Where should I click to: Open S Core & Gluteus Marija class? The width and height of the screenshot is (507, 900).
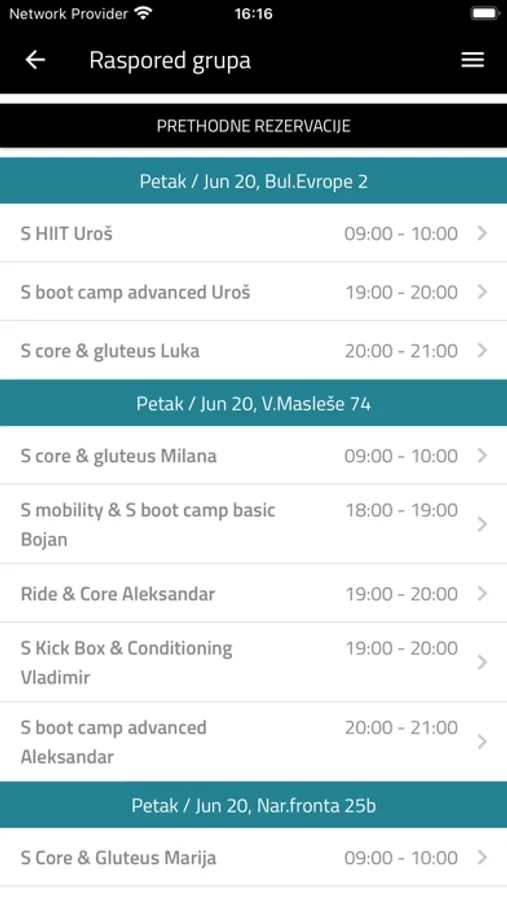[x=253, y=858]
